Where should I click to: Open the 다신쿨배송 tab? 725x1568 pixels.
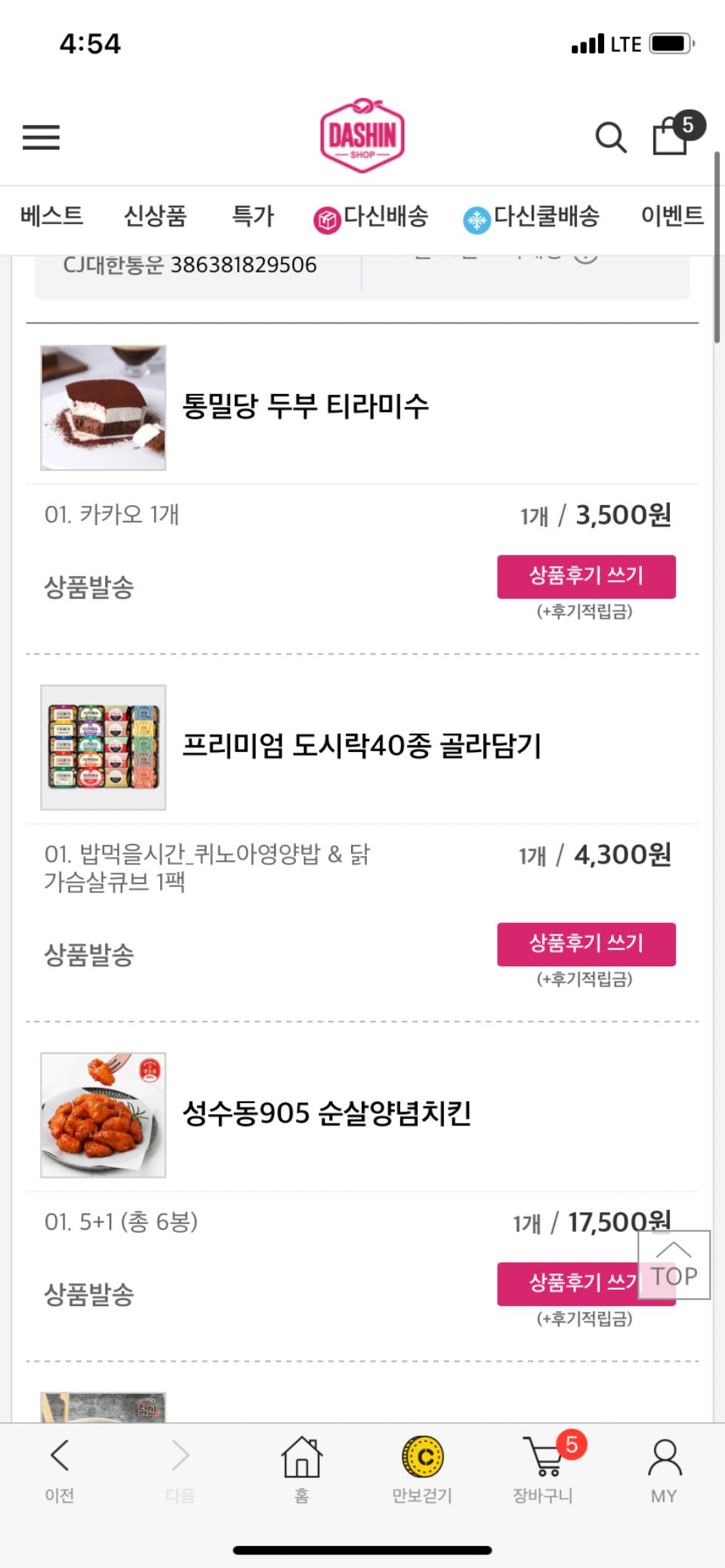coord(532,217)
